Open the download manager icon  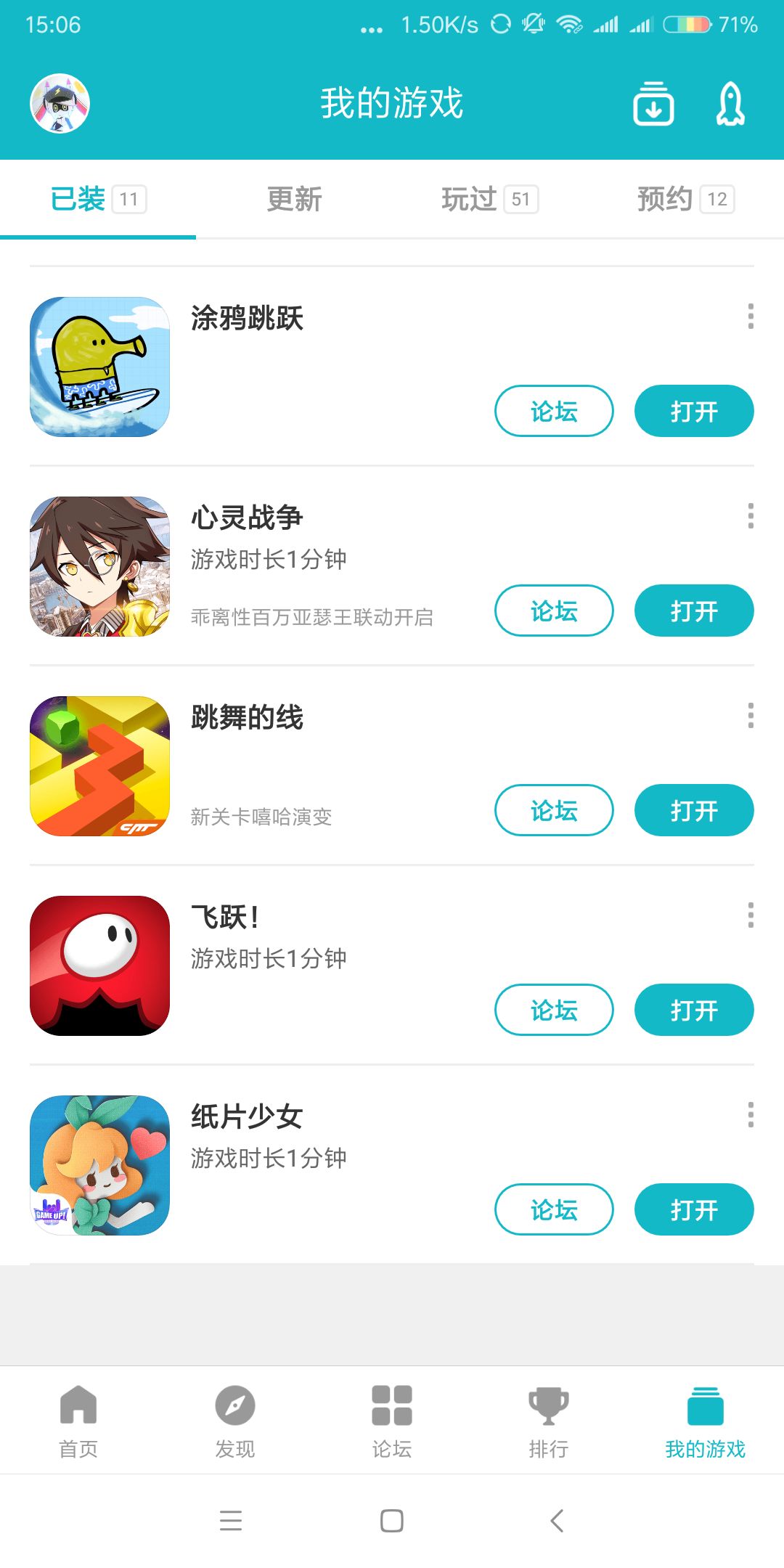coord(653,104)
